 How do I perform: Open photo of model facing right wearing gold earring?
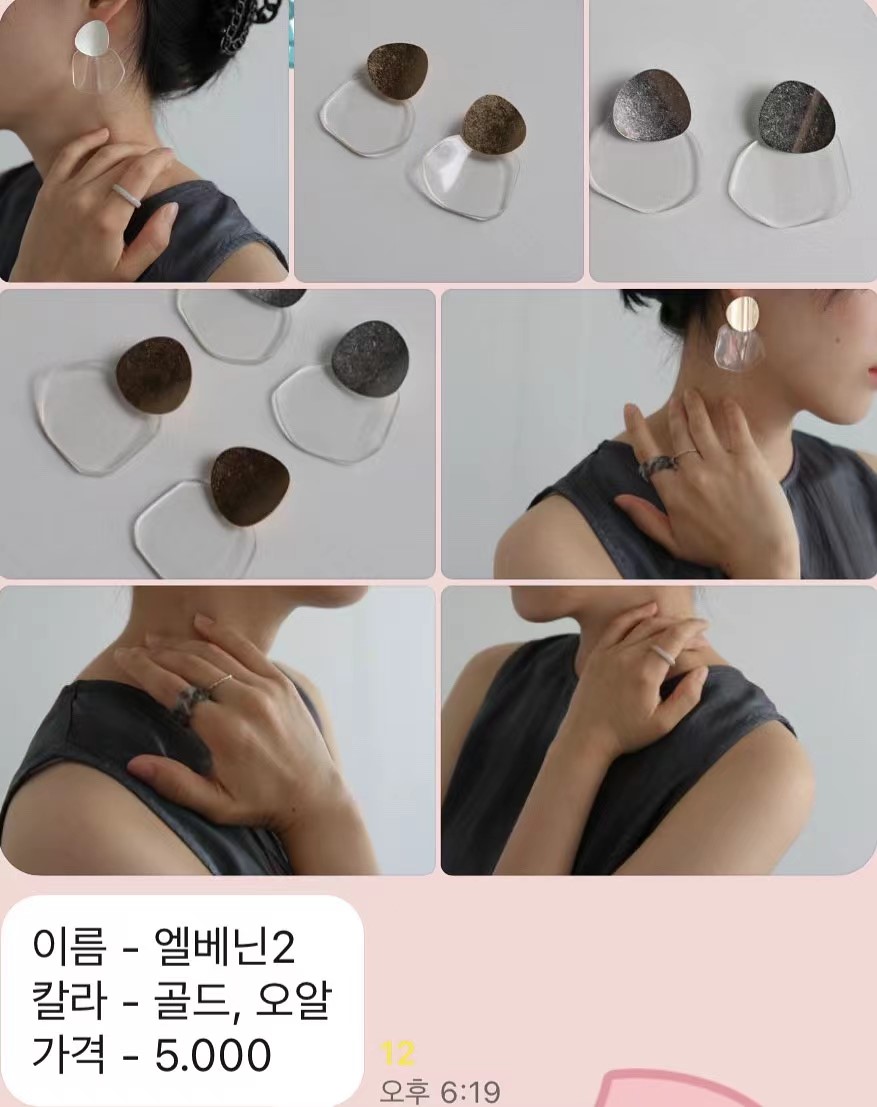(x=659, y=433)
